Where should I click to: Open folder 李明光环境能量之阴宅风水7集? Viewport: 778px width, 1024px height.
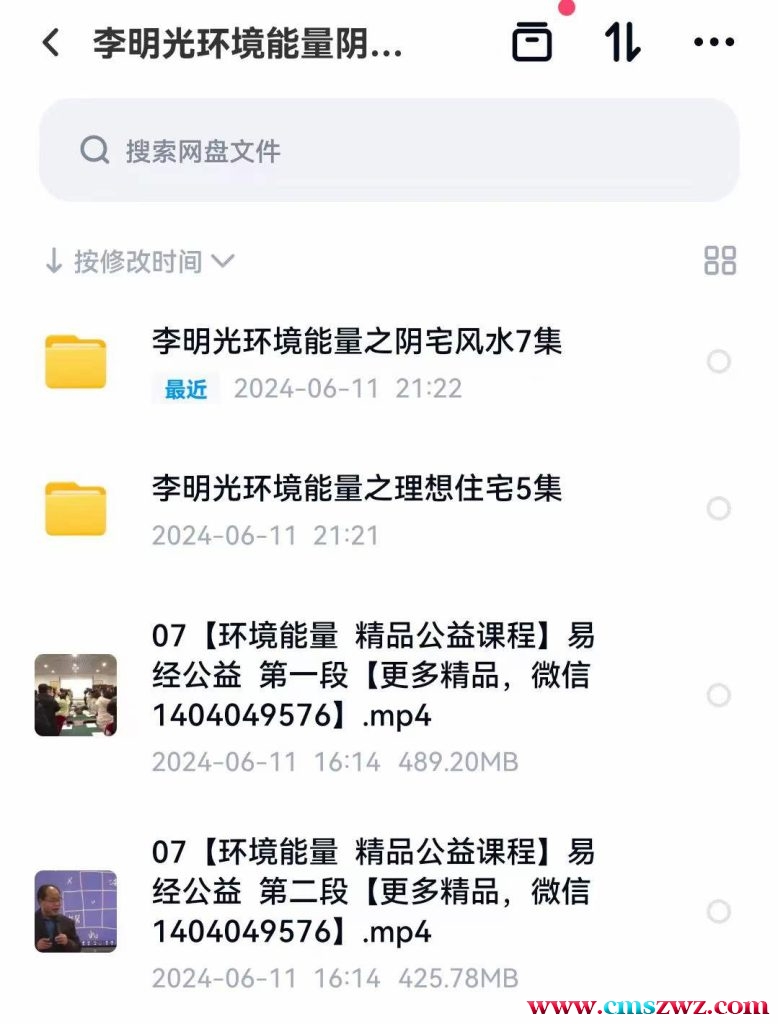click(357, 342)
